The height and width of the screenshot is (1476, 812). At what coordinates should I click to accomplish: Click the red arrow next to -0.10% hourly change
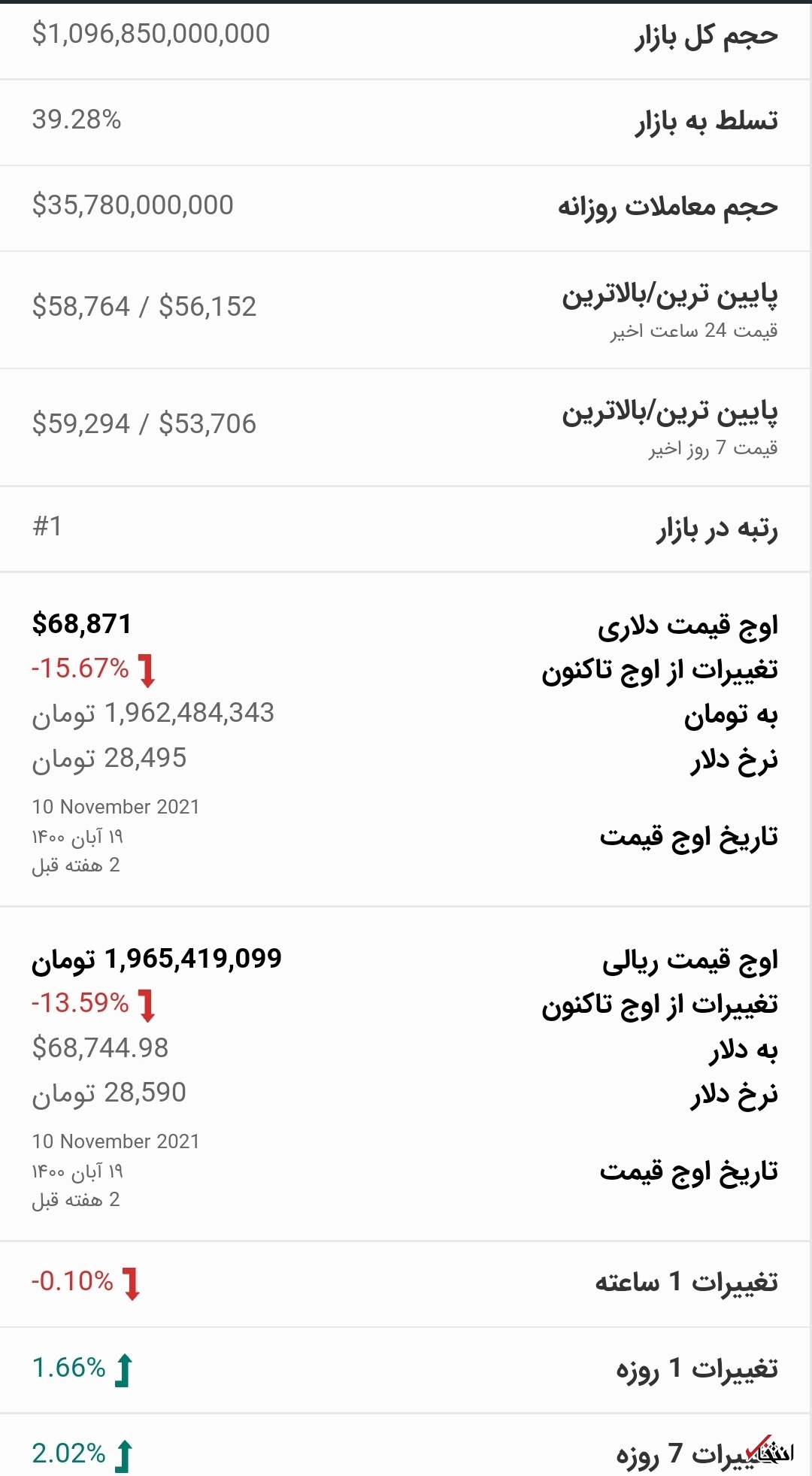pyautogui.click(x=132, y=1285)
